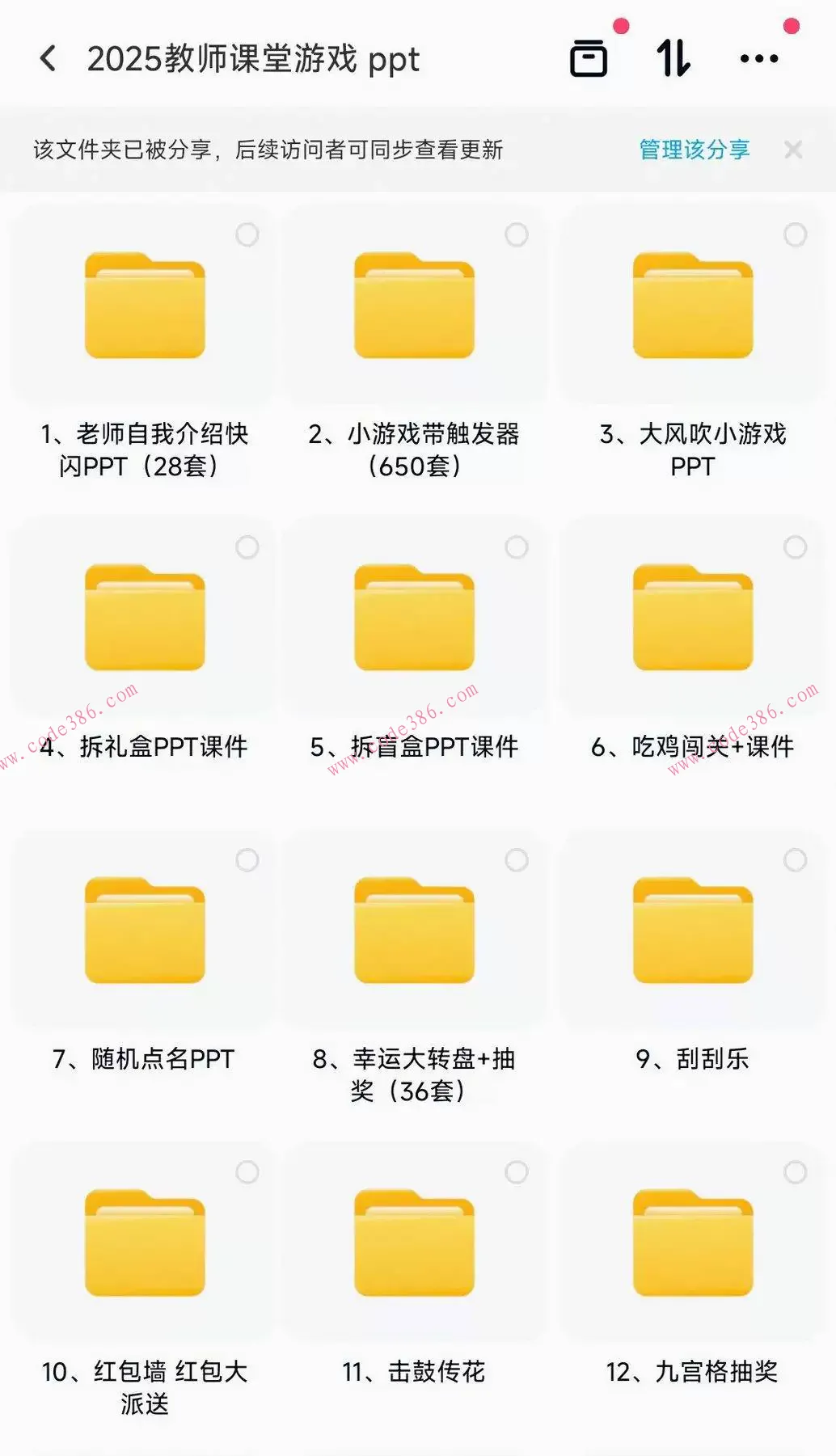Open the view switcher icon with red dot
The width and height of the screenshot is (836, 1456).
589,59
